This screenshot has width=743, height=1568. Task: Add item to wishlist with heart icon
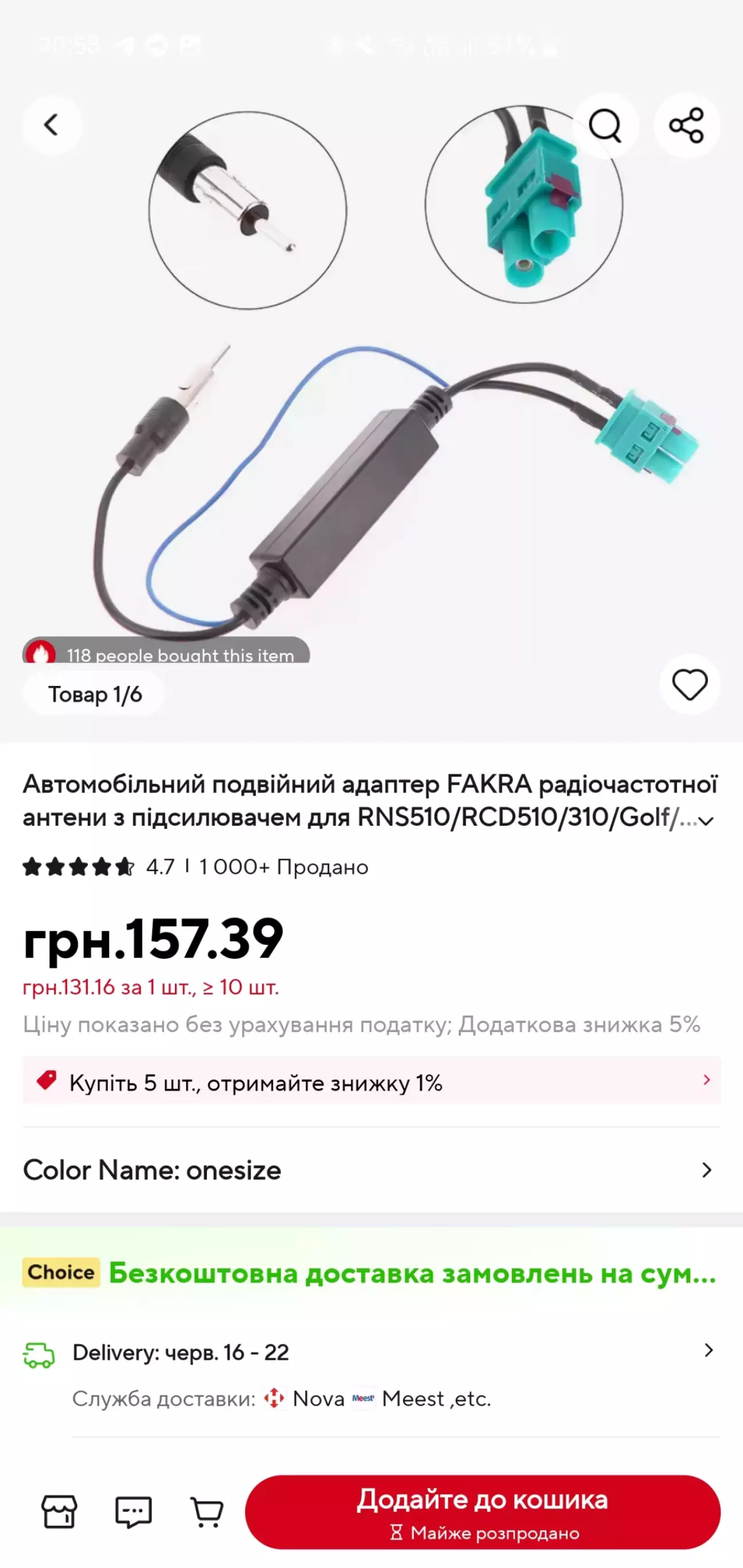(x=690, y=684)
